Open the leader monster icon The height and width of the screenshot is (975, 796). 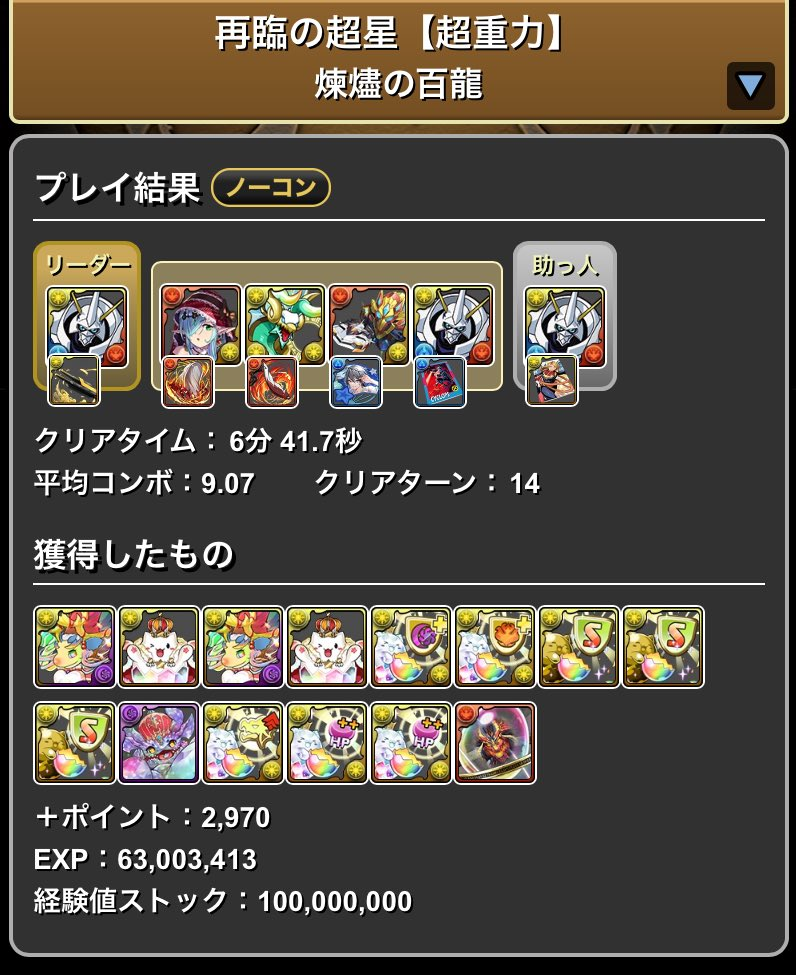coord(87,326)
